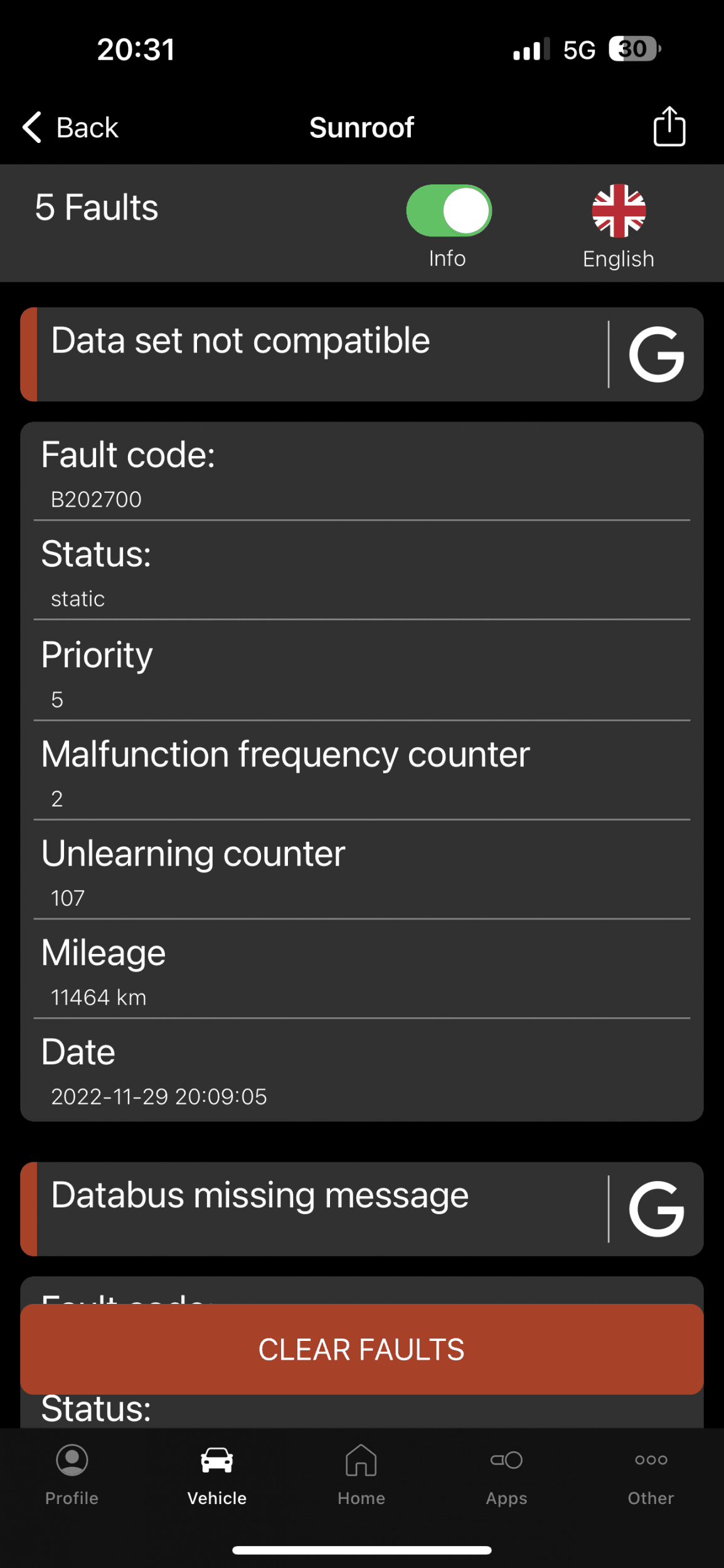724x1568 pixels.
Task: Toggle off the Info switch
Action: [449, 210]
